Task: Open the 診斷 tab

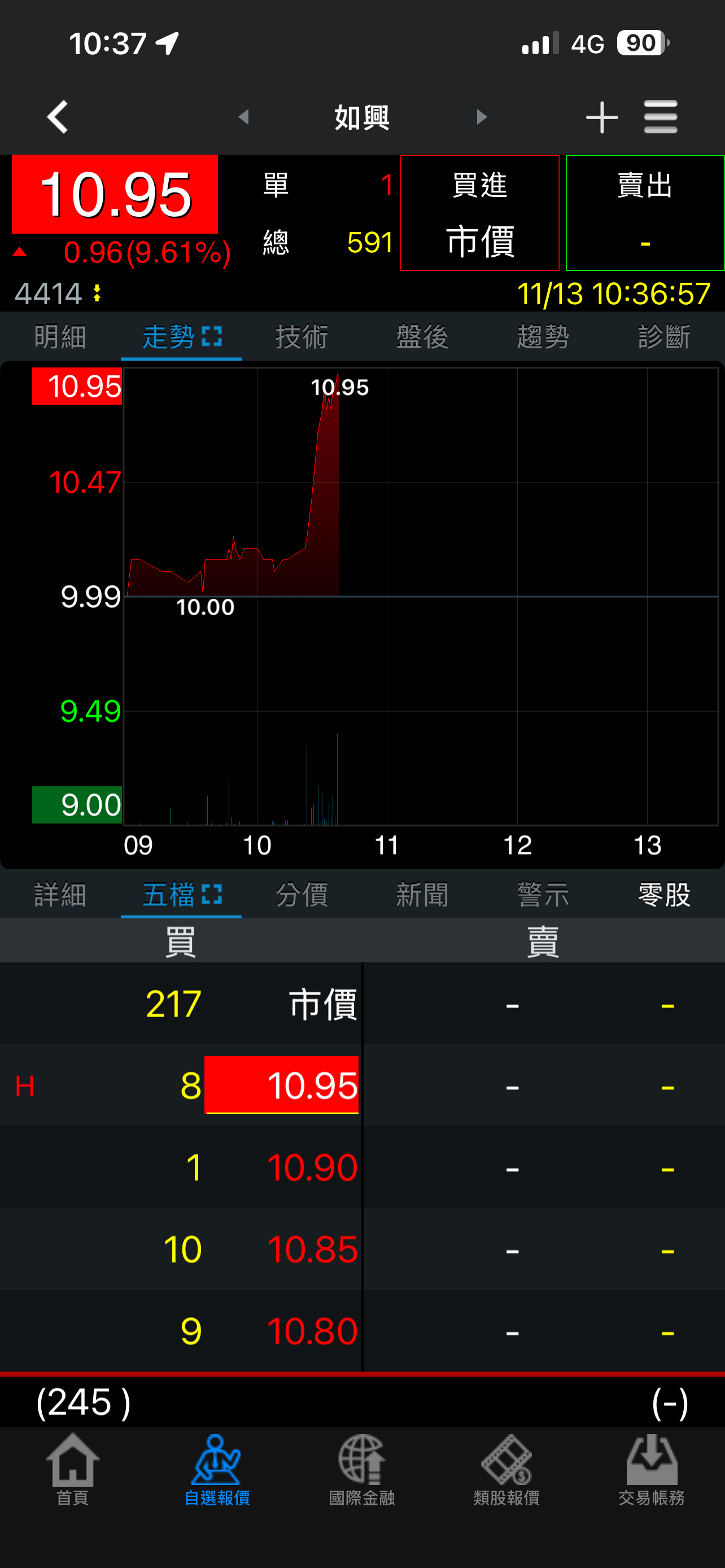Action: pyautogui.click(x=664, y=336)
